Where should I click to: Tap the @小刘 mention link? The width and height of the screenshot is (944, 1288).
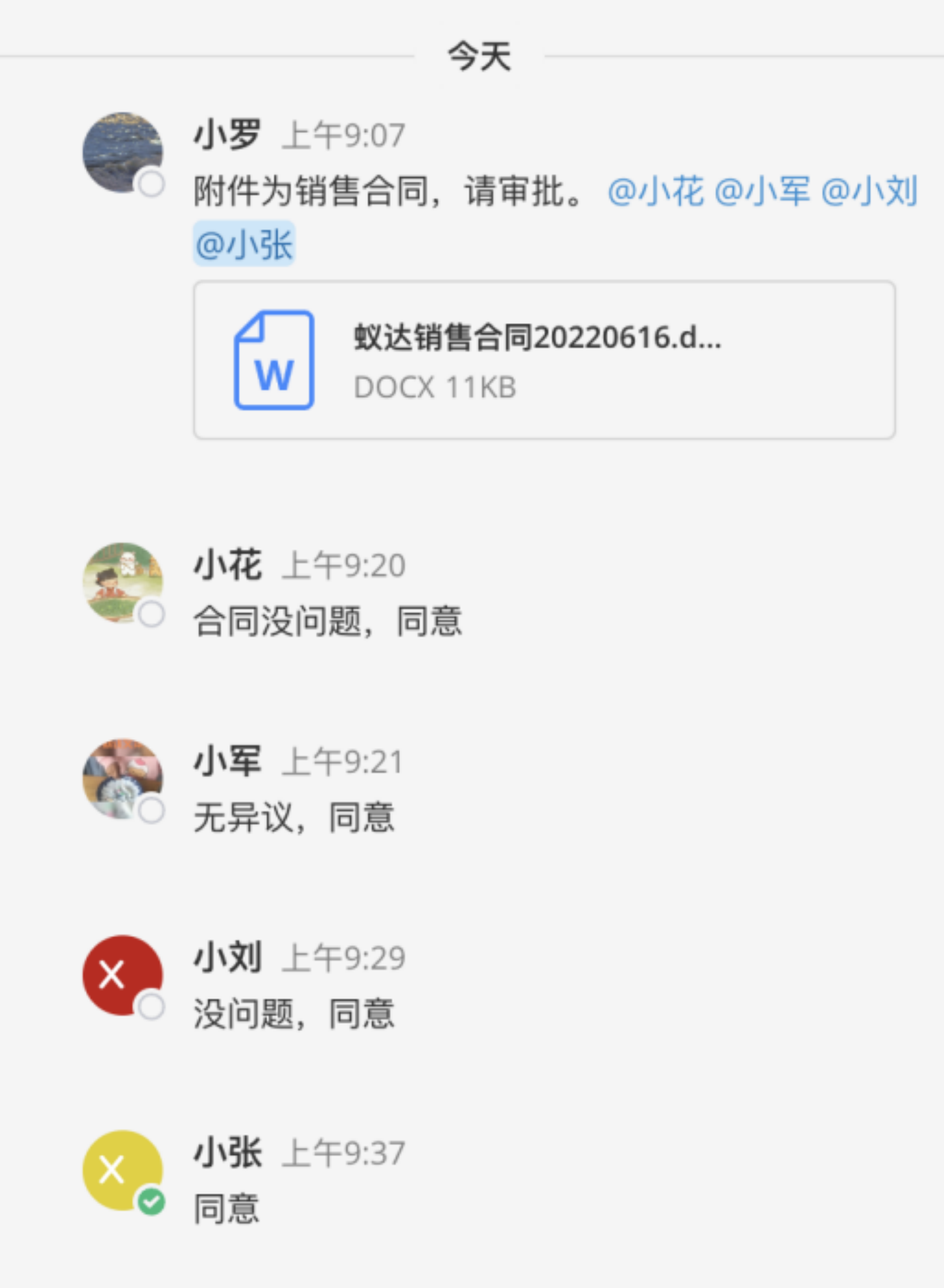pos(869,191)
